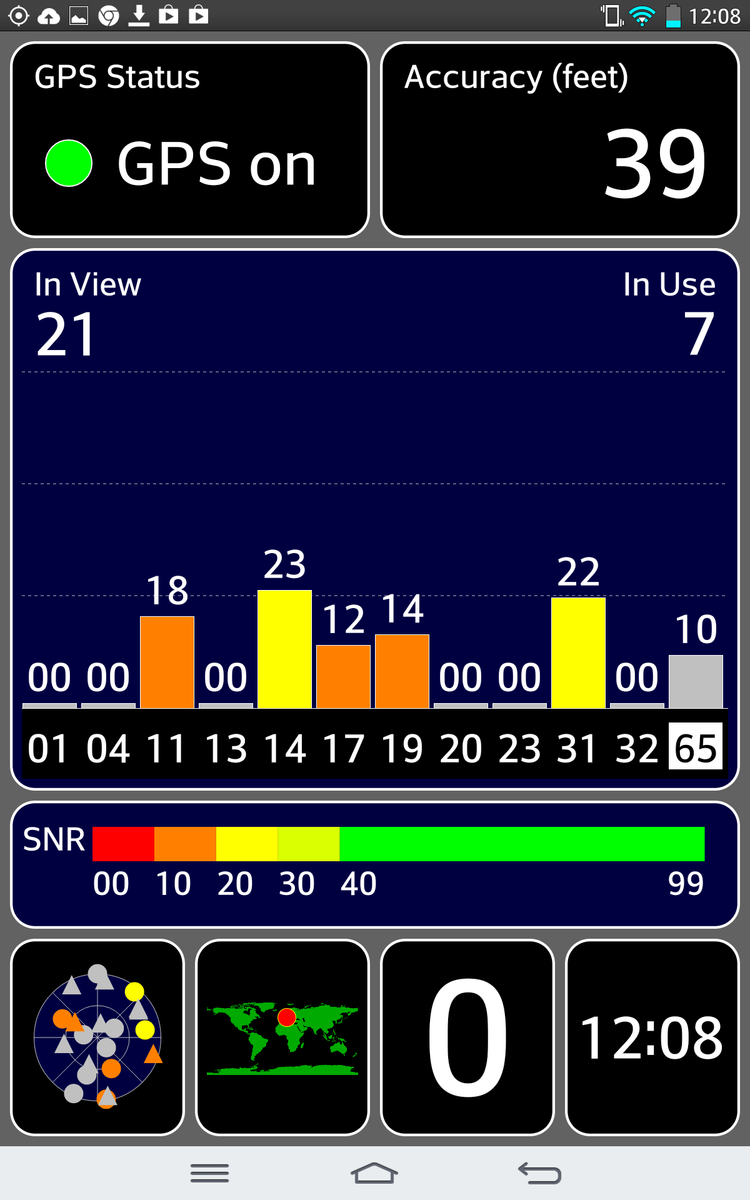Open the Accuracy (feet) card
Viewport: 750px width, 1200px height.
pos(560,140)
